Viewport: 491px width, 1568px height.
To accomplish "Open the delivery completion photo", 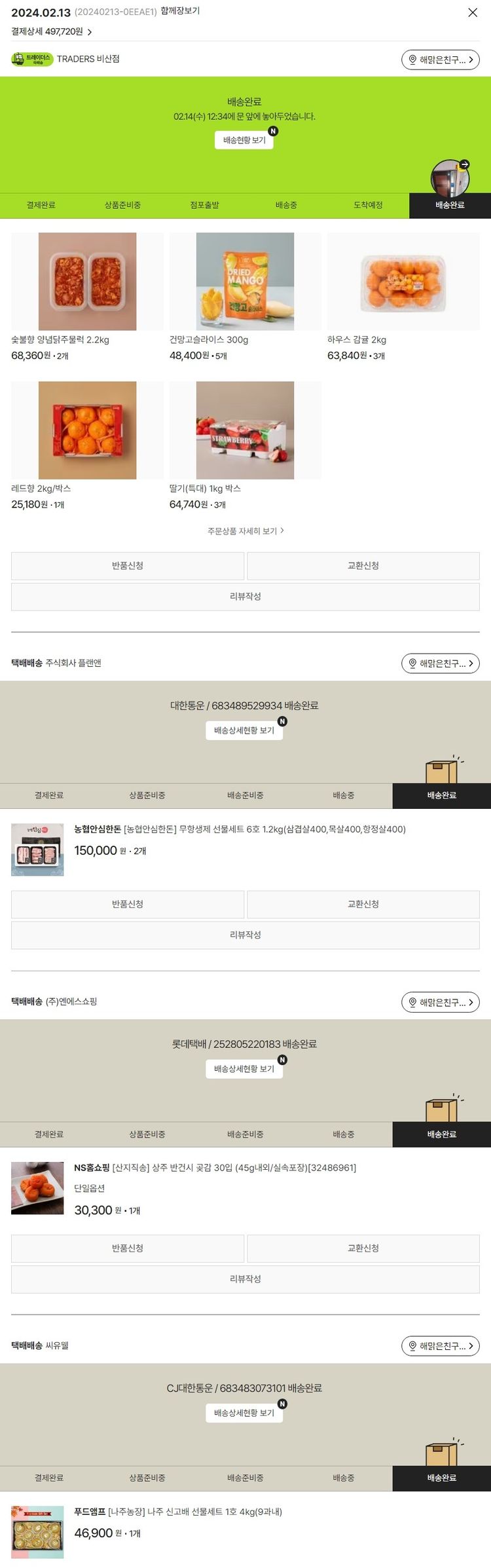I will click(450, 177).
